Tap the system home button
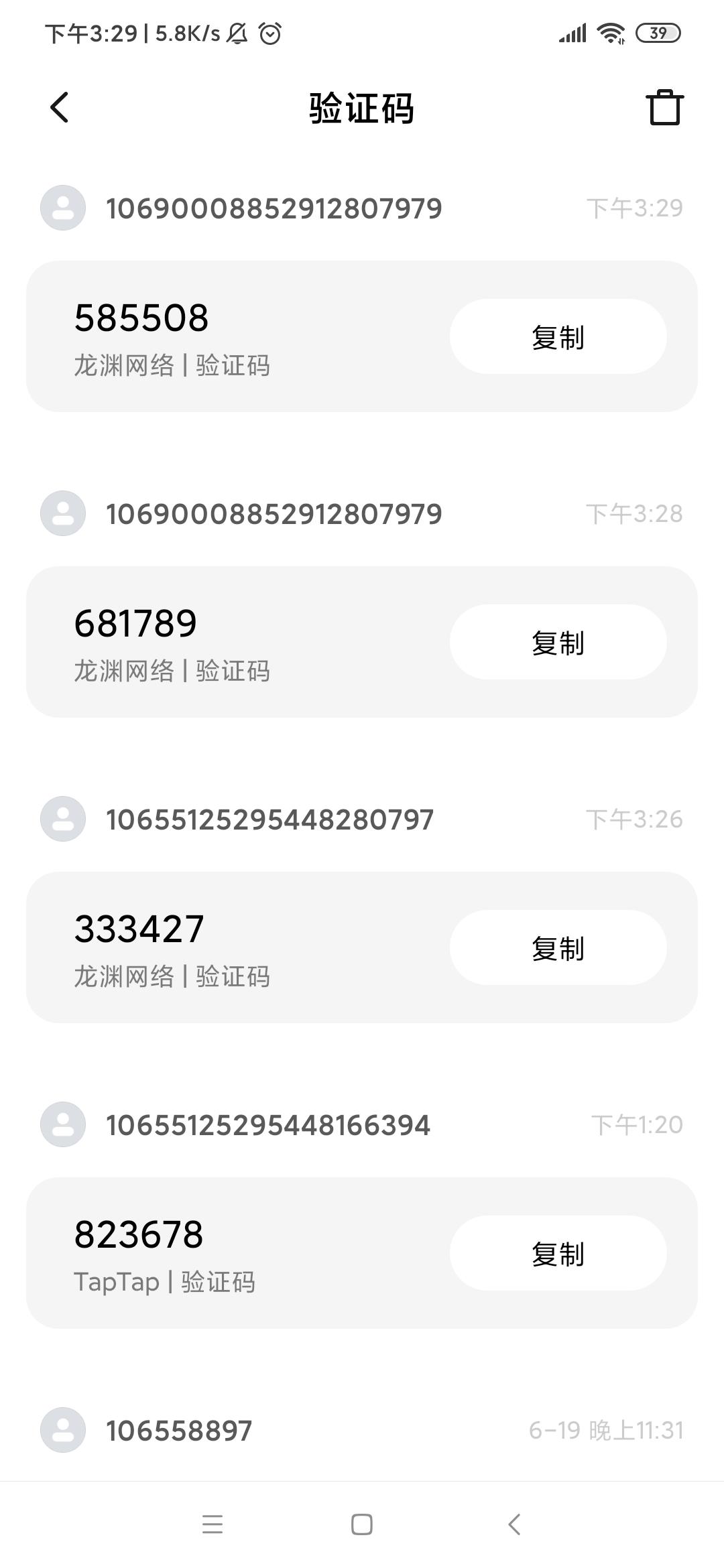 pos(362,1524)
